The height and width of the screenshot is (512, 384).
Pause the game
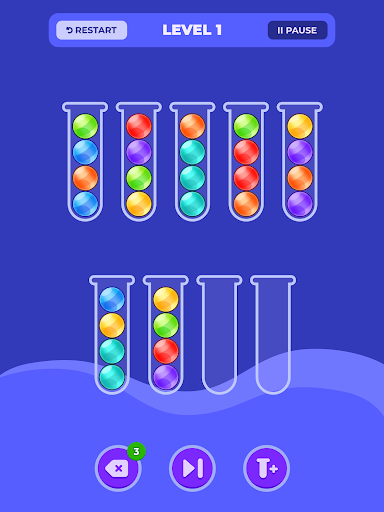pyautogui.click(x=297, y=30)
